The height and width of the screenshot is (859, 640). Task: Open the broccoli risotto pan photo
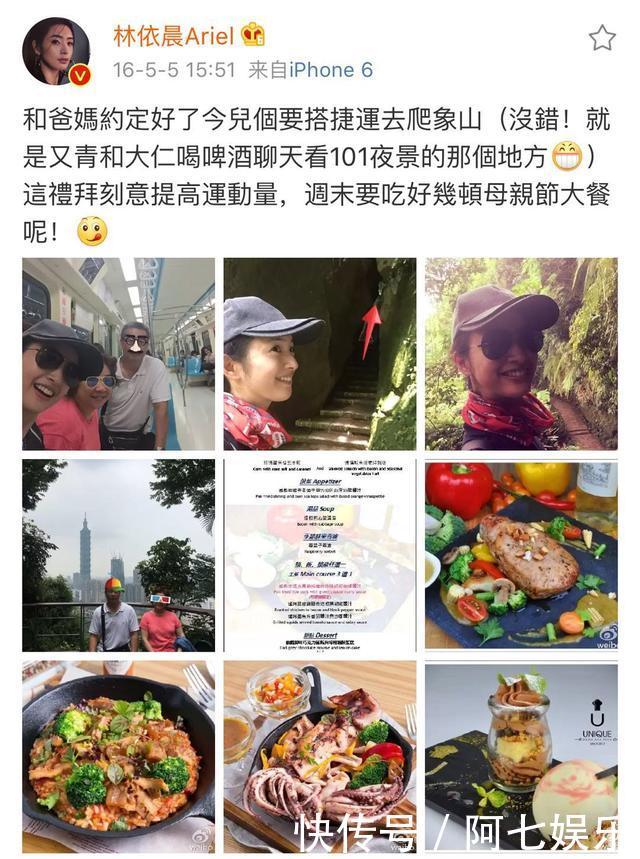pos(118,755)
